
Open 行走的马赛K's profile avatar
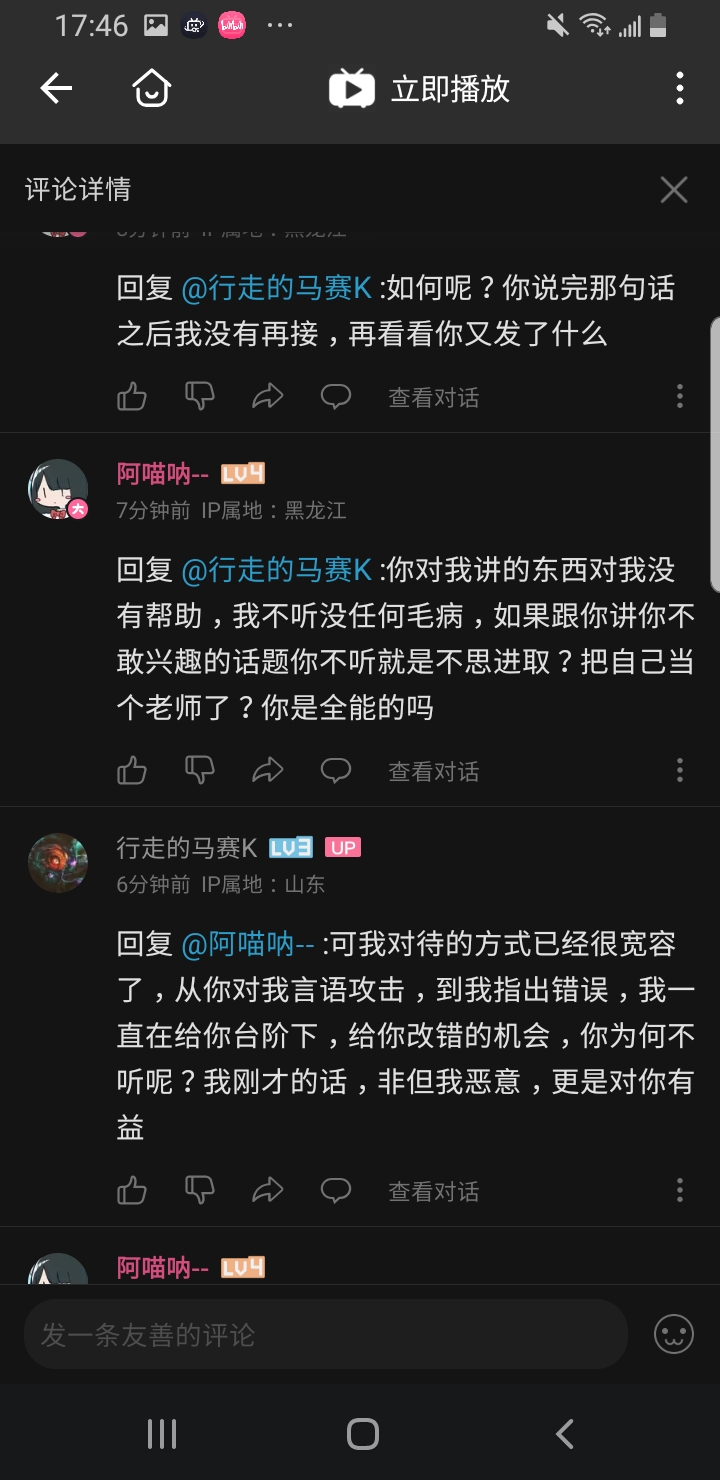pos(58,863)
